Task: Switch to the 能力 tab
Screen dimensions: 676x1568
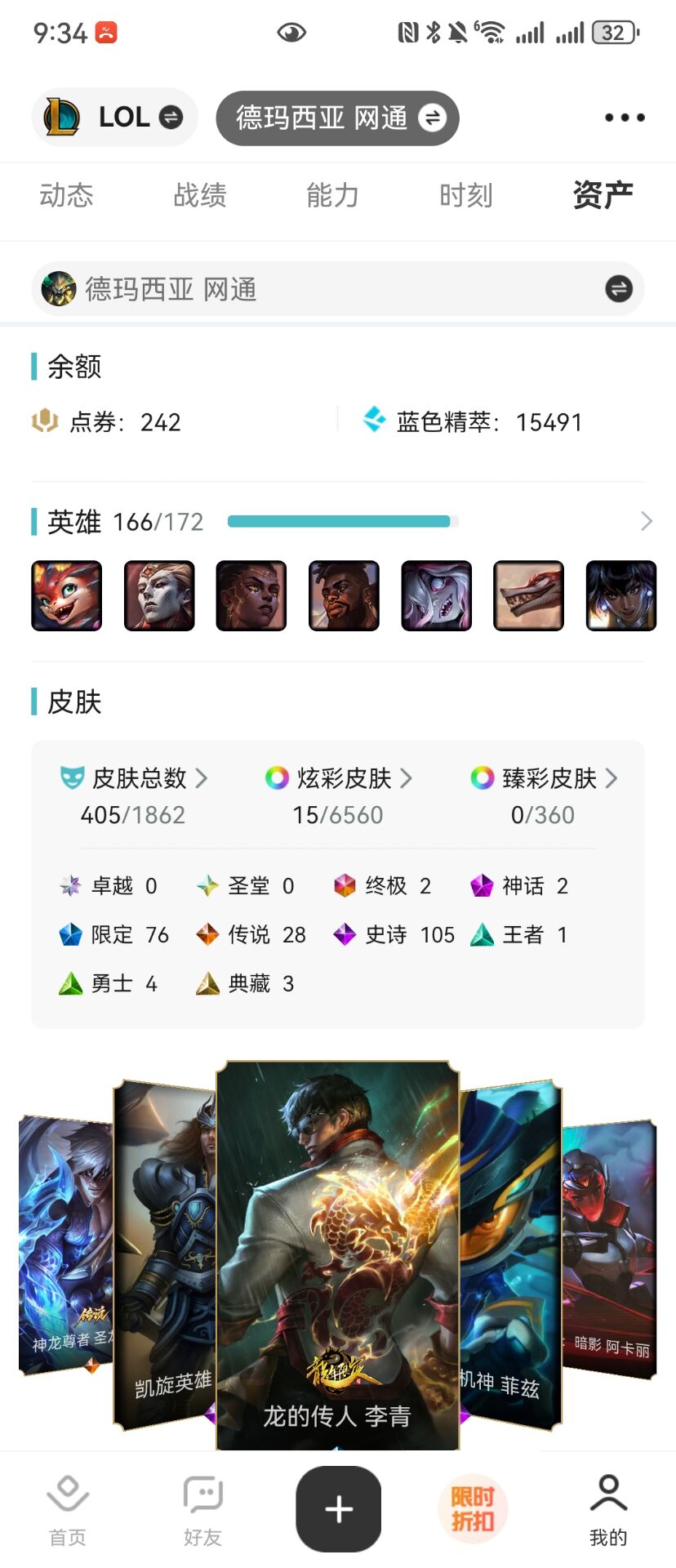Action: point(332,195)
